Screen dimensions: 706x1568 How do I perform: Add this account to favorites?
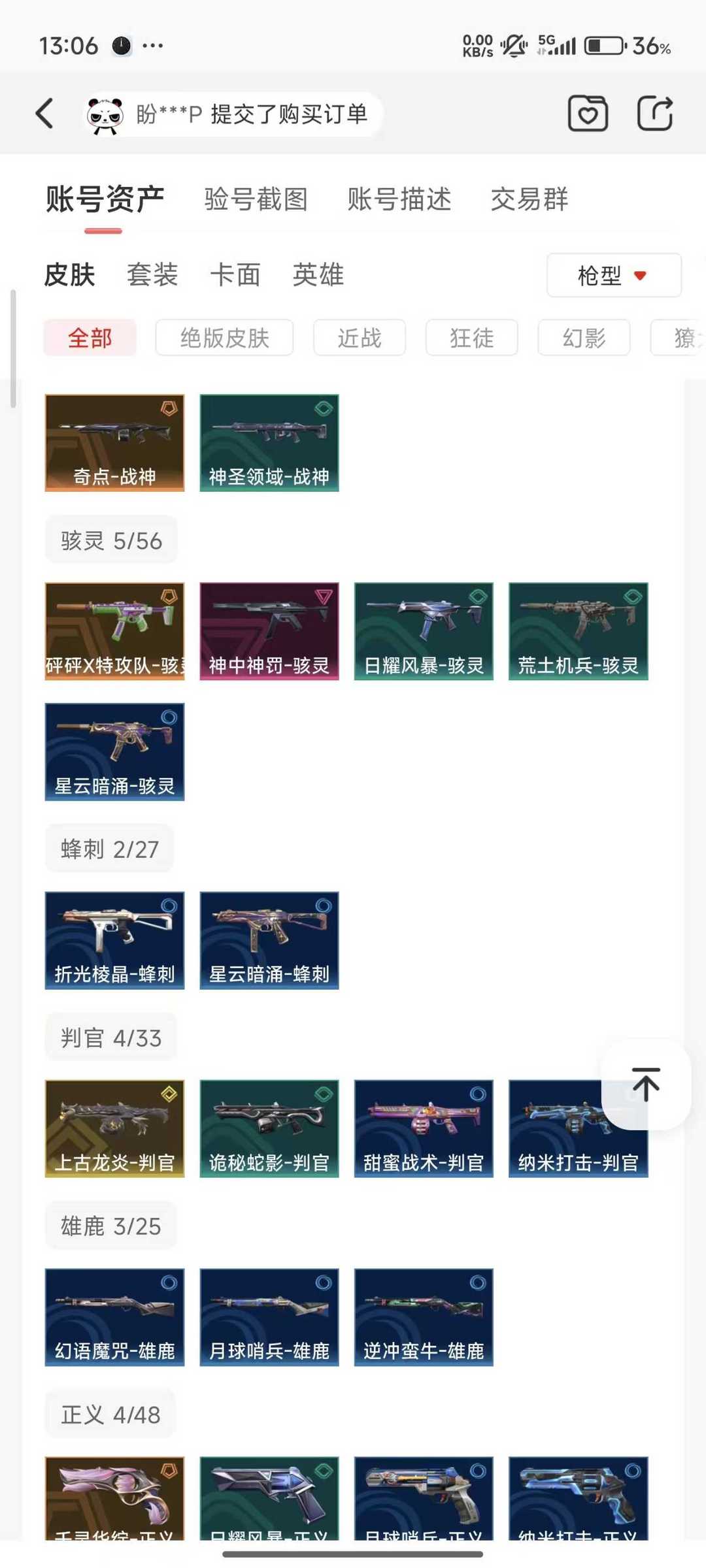(x=587, y=114)
